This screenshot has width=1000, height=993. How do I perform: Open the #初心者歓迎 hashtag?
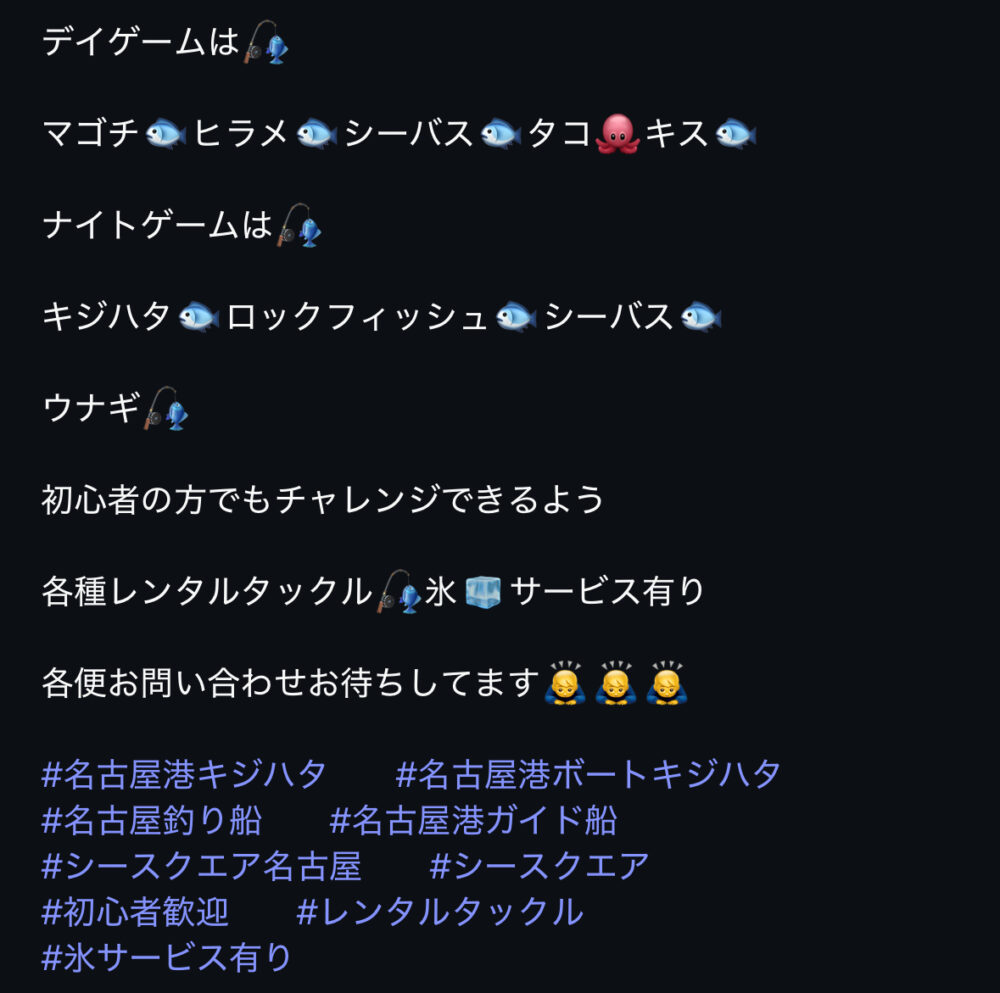click(135, 912)
